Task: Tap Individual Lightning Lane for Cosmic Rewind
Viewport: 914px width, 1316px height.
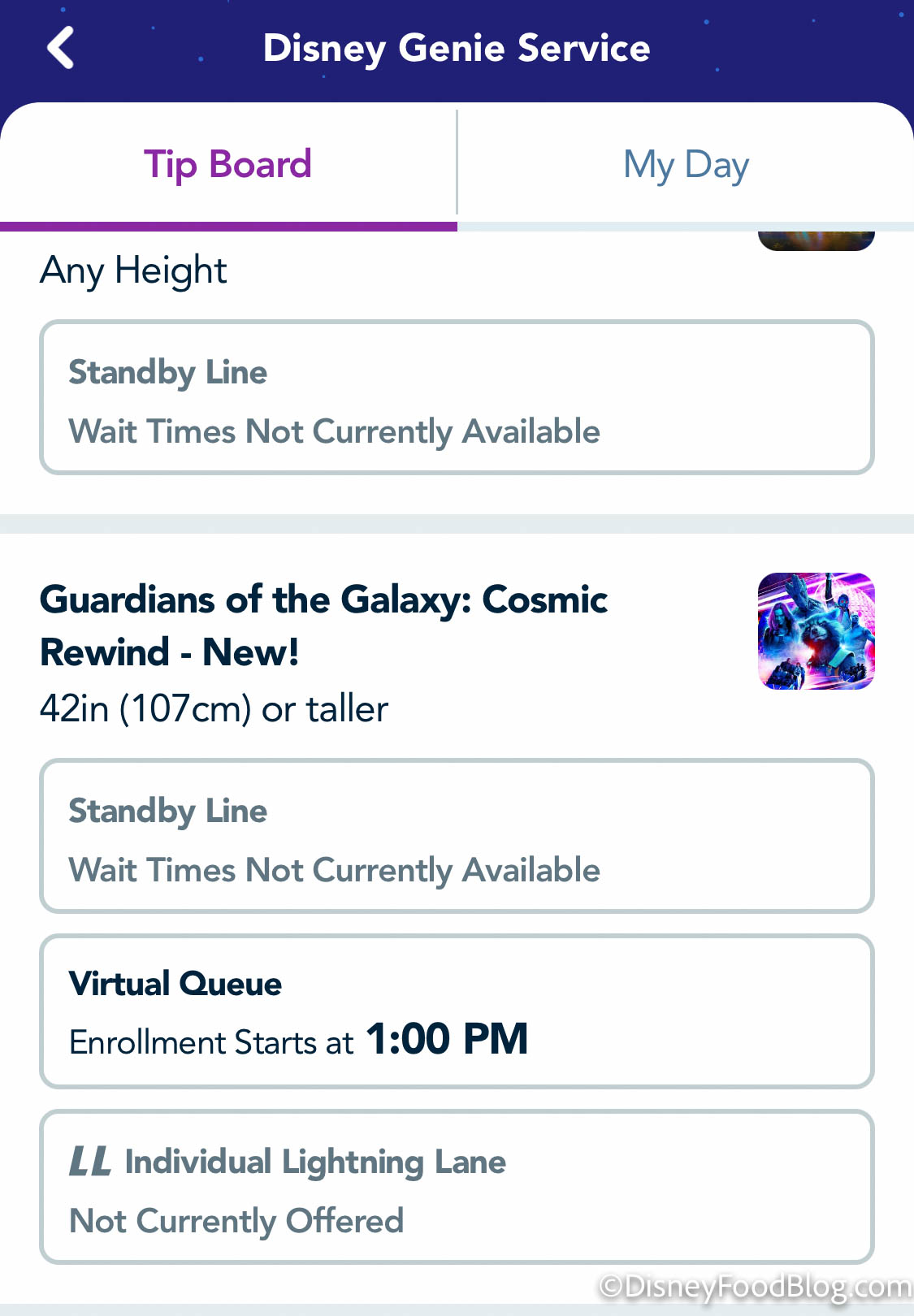Action: coord(457,1187)
